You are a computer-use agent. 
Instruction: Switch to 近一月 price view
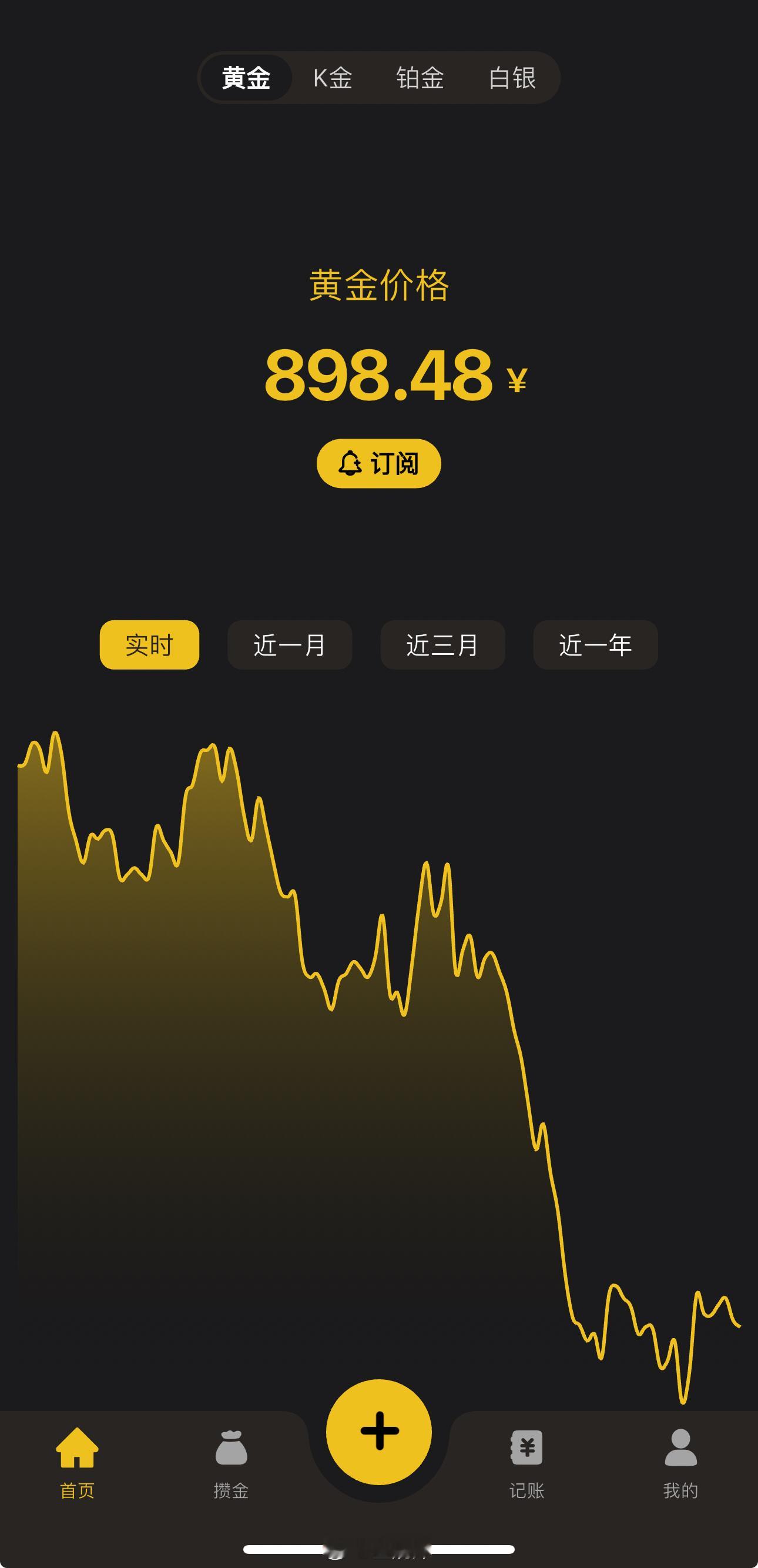pyautogui.click(x=290, y=645)
